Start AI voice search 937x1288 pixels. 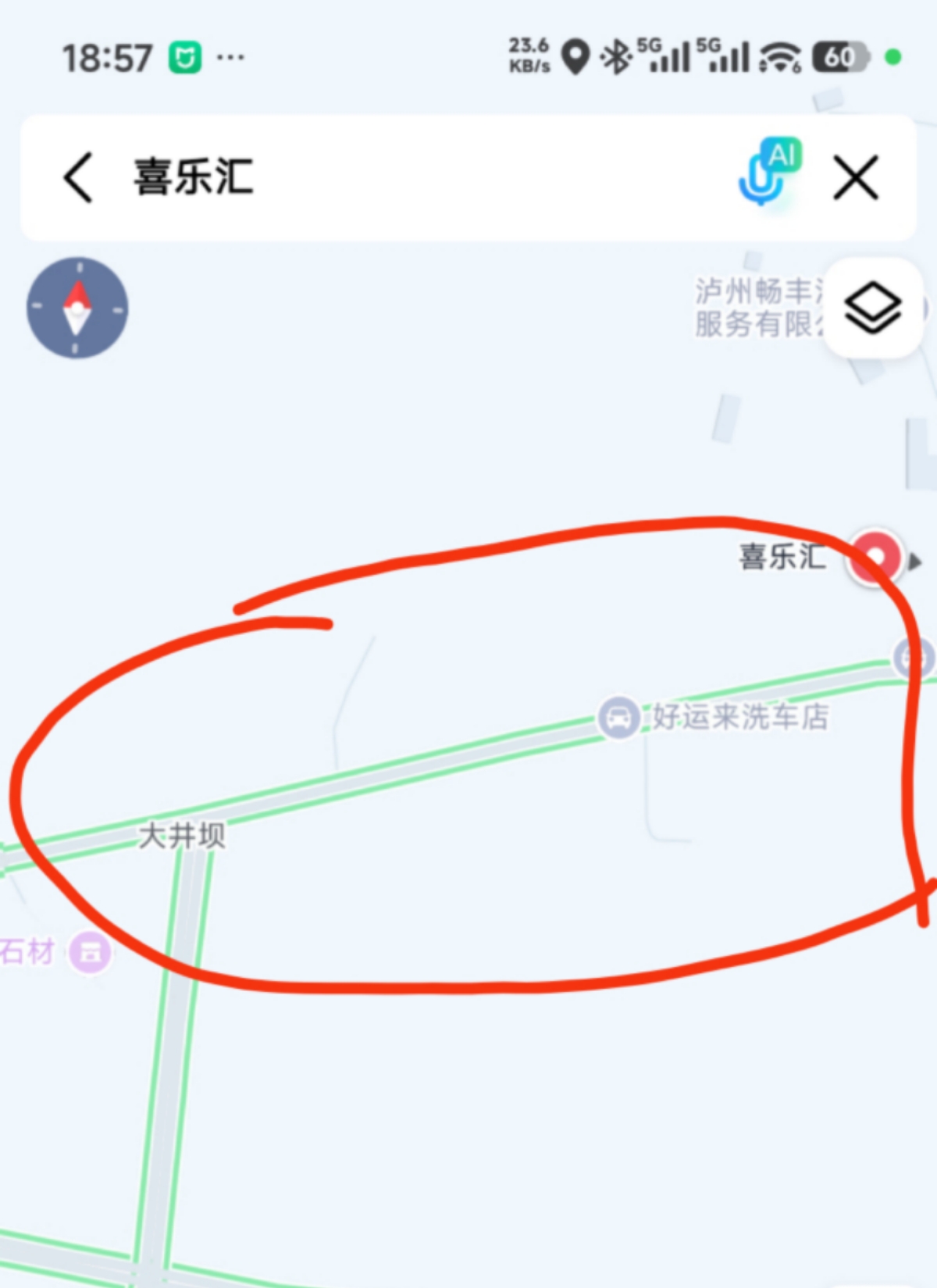[x=768, y=172]
